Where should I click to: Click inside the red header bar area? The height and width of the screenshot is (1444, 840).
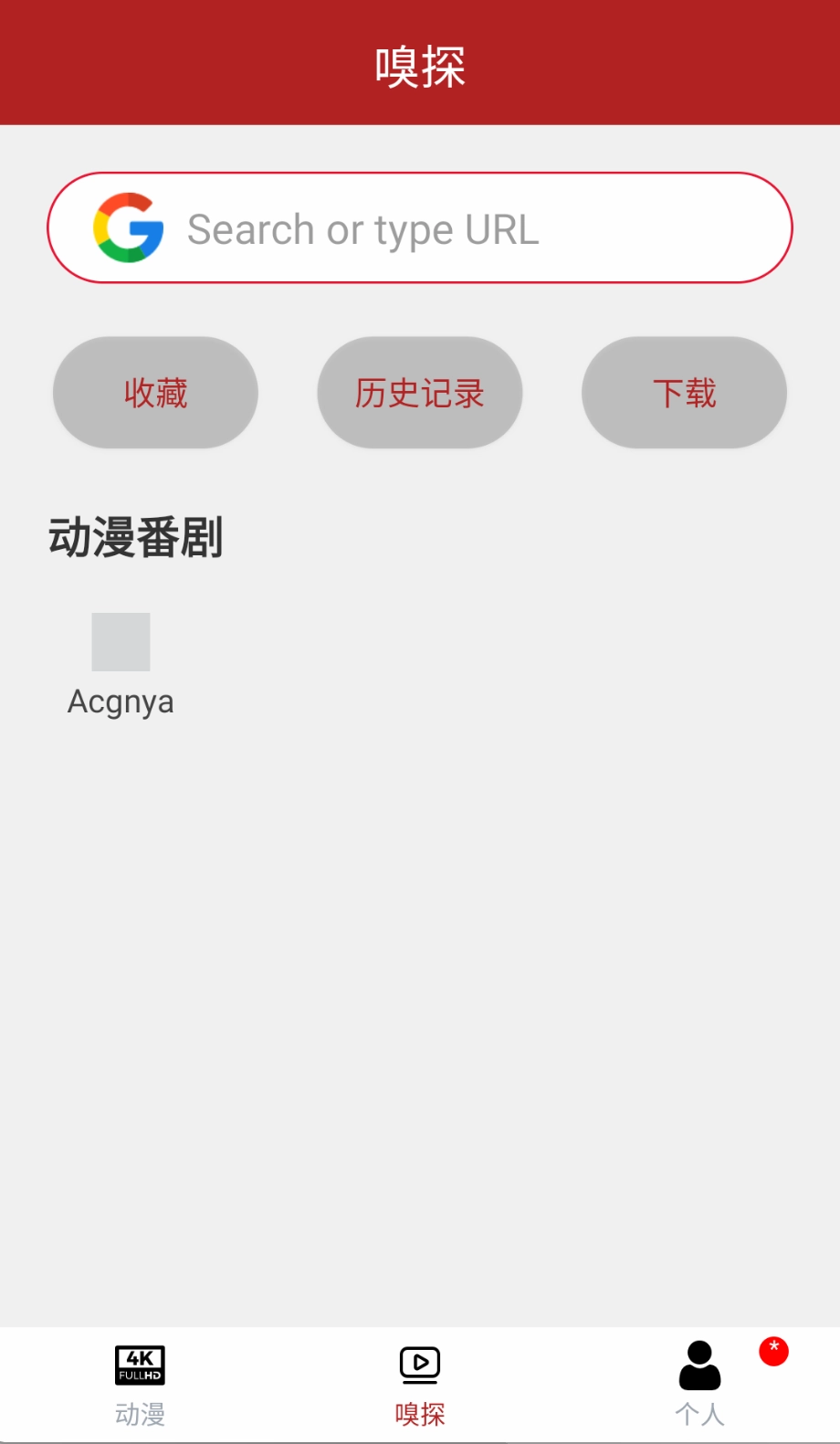[x=419, y=61]
